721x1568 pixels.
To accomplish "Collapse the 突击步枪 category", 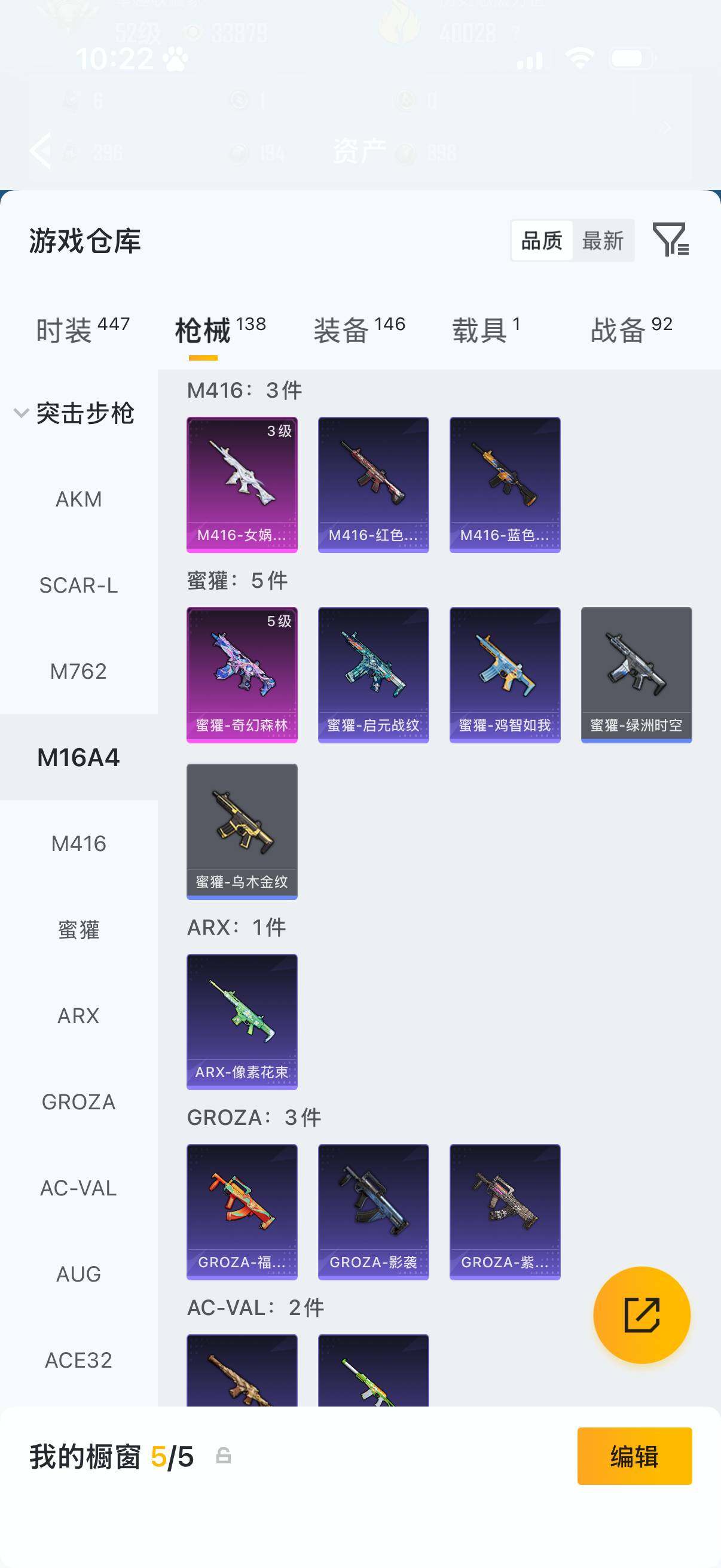I will (x=74, y=413).
